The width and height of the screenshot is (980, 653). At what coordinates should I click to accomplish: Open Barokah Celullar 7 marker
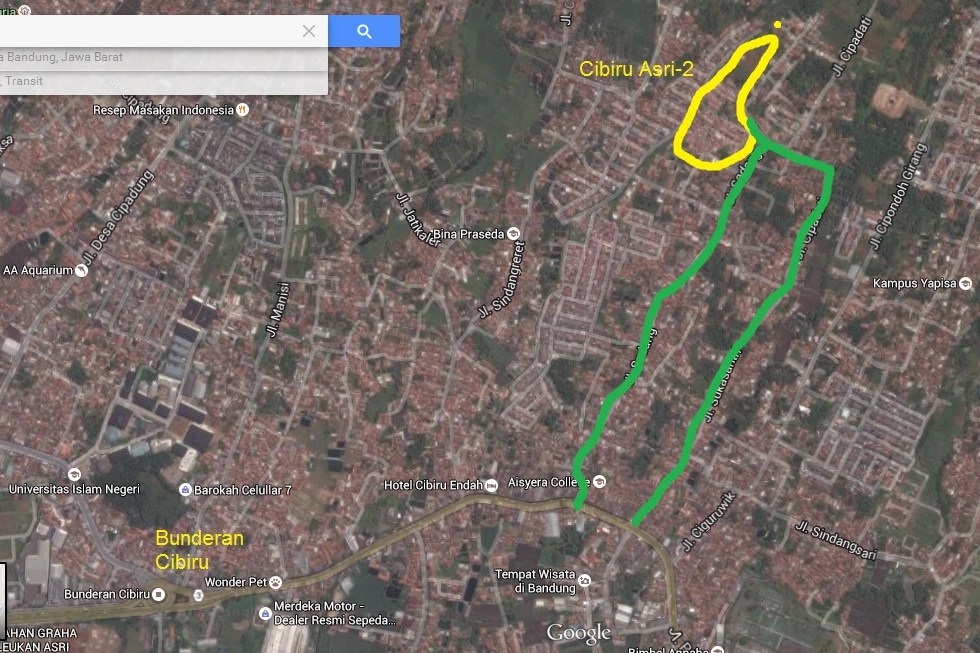(185, 490)
